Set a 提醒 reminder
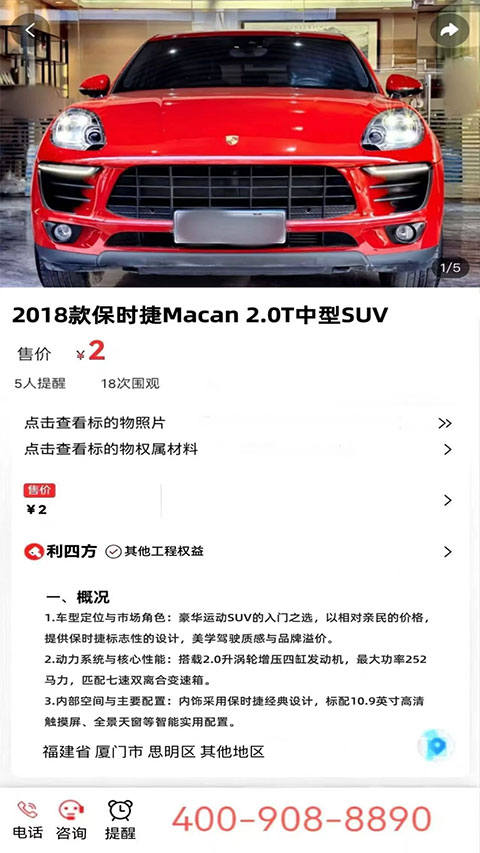 pyautogui.click(x=120, y=819)
